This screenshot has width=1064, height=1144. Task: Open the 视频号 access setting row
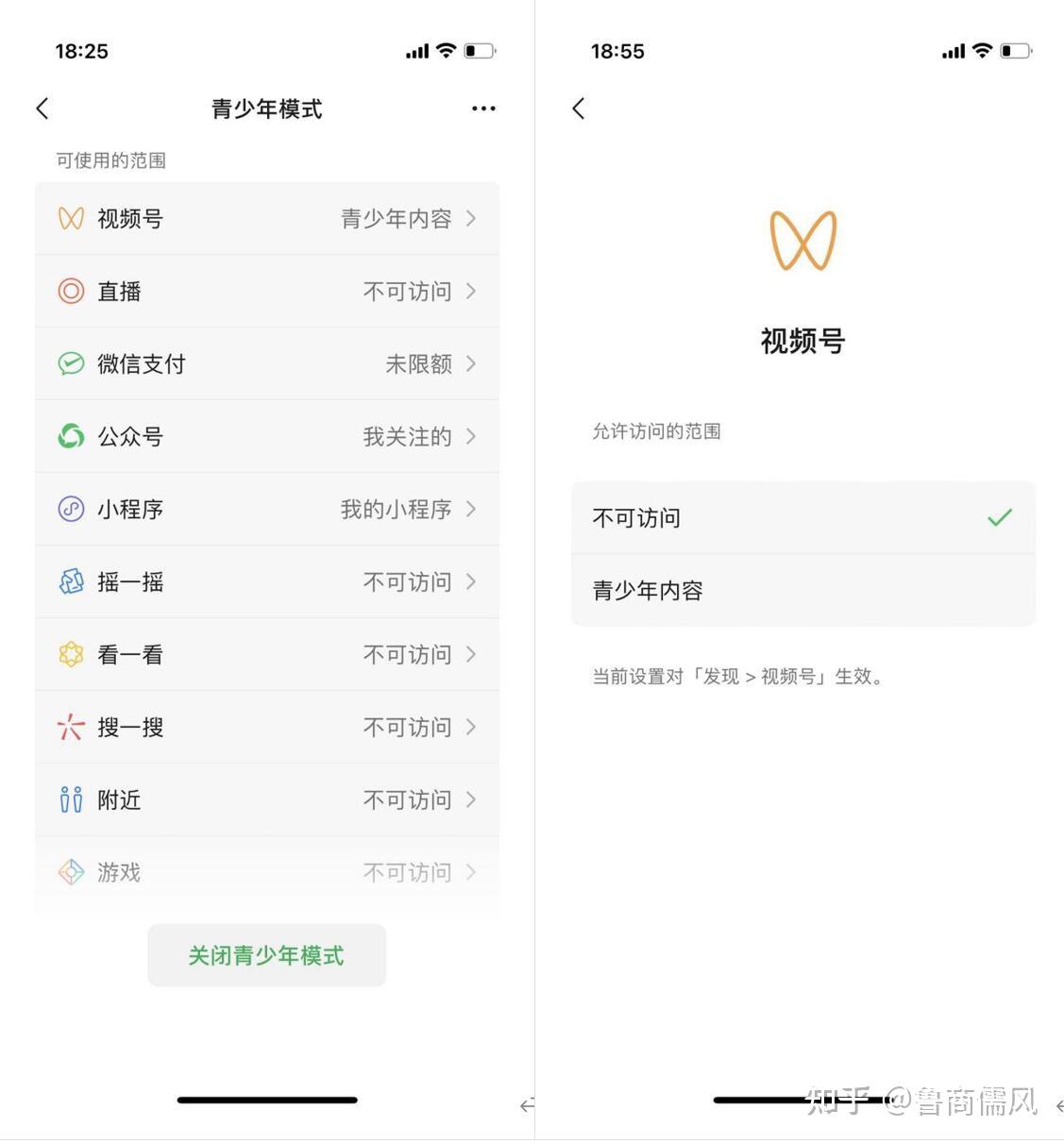click(x=267, y=219)
